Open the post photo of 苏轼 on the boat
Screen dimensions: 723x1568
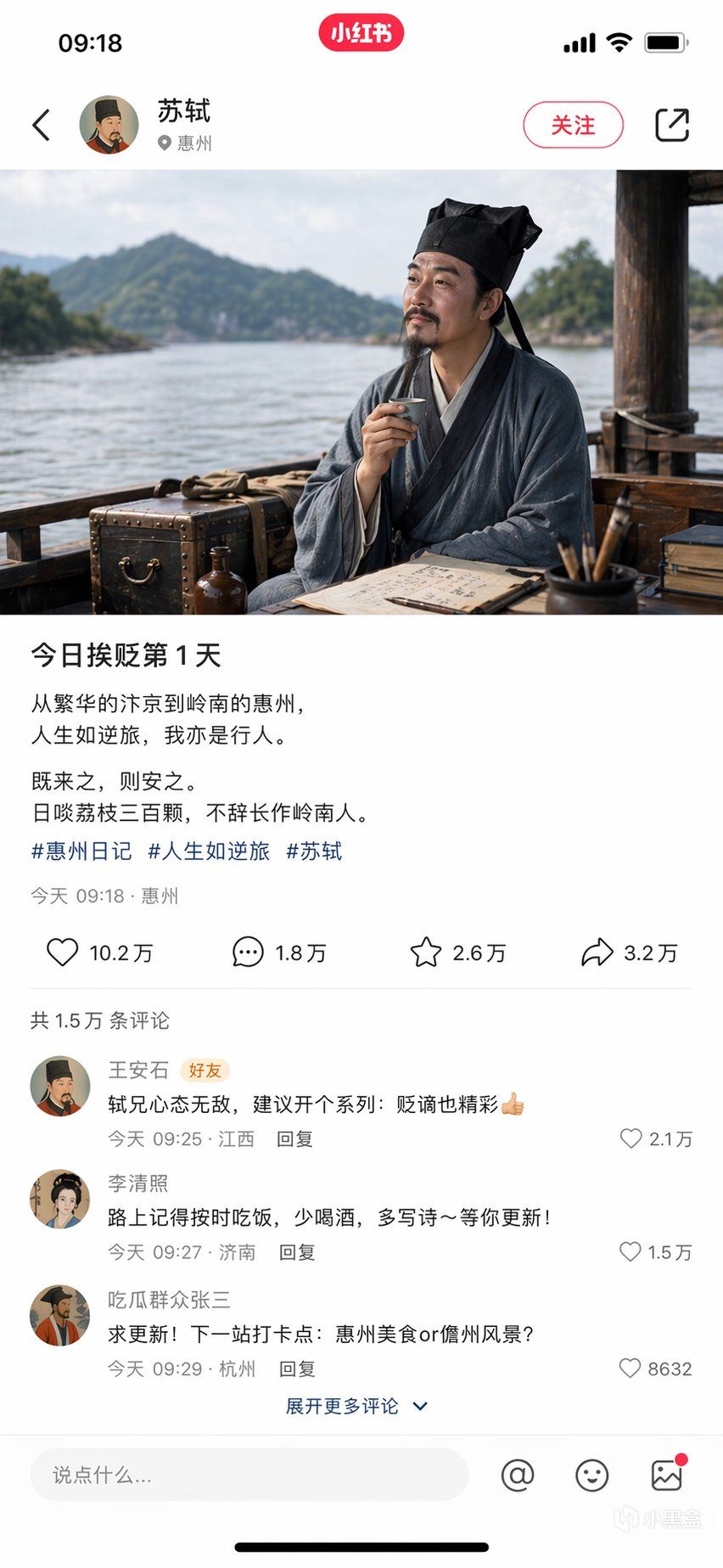[x=361, y=391]
